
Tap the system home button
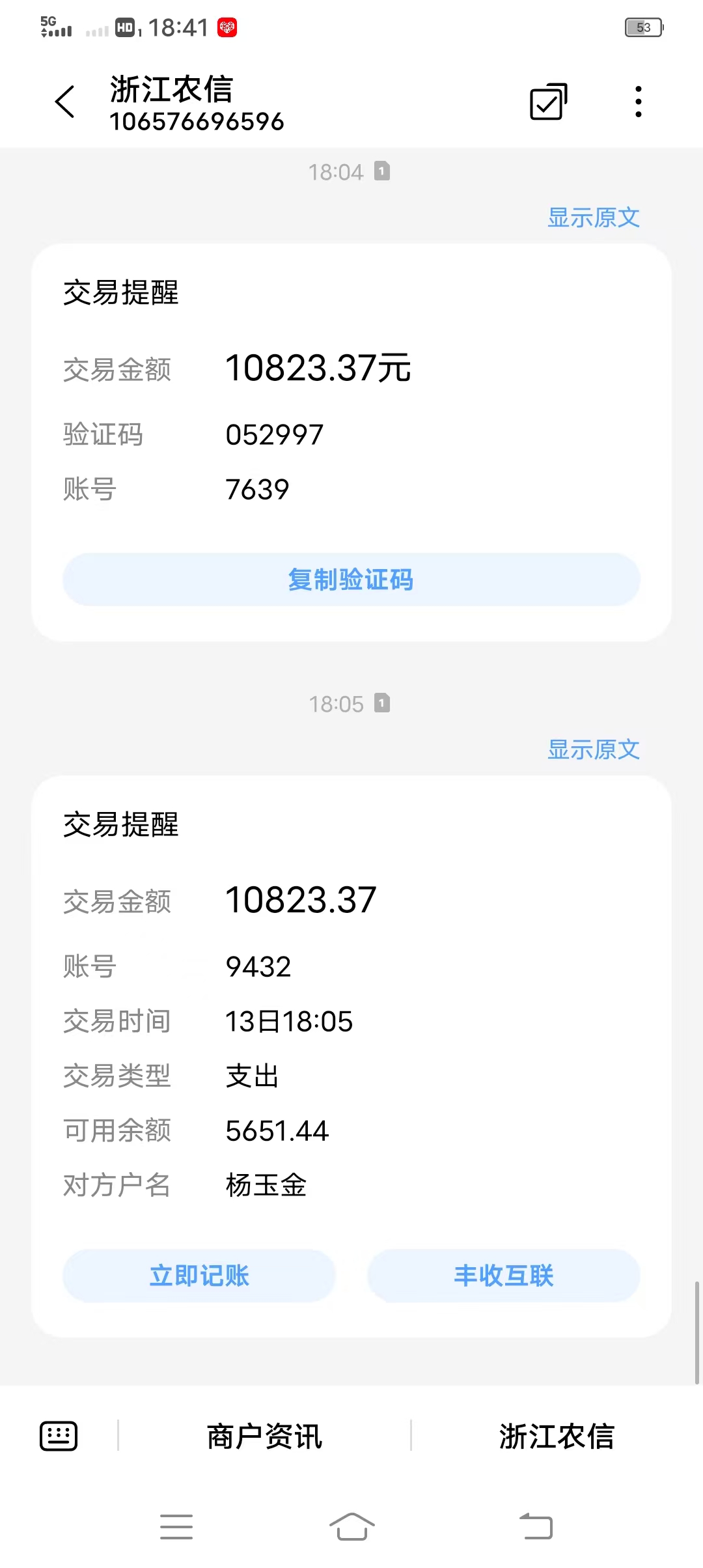pyautogui.click(x=351, y=1526)
